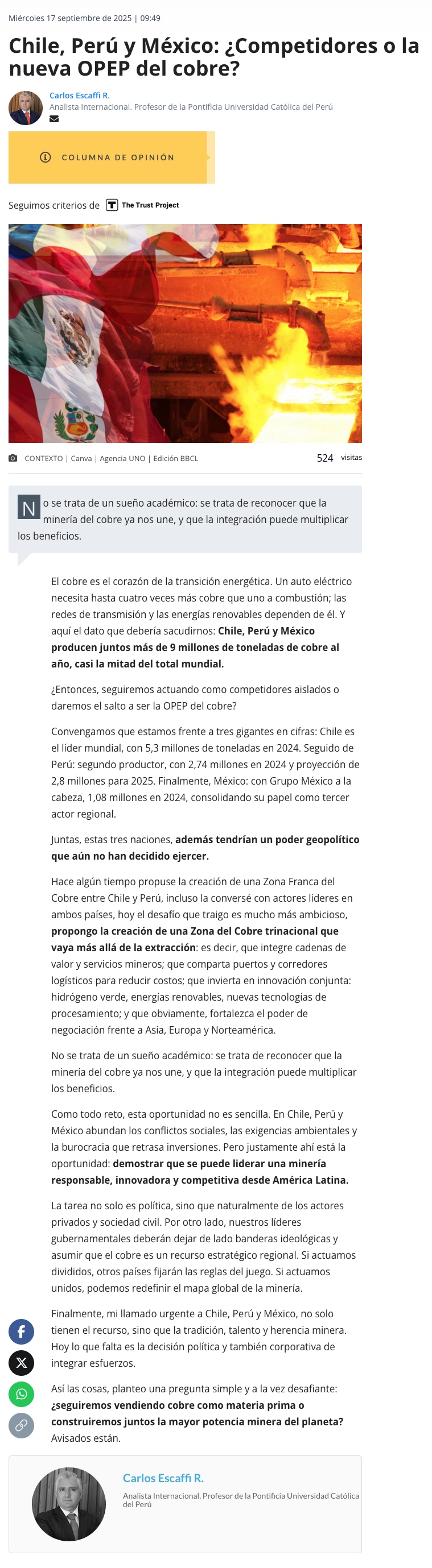Open The Trust Project link
The height and width of the screenshot is (1568, 432).
click(x=143, y=205)
